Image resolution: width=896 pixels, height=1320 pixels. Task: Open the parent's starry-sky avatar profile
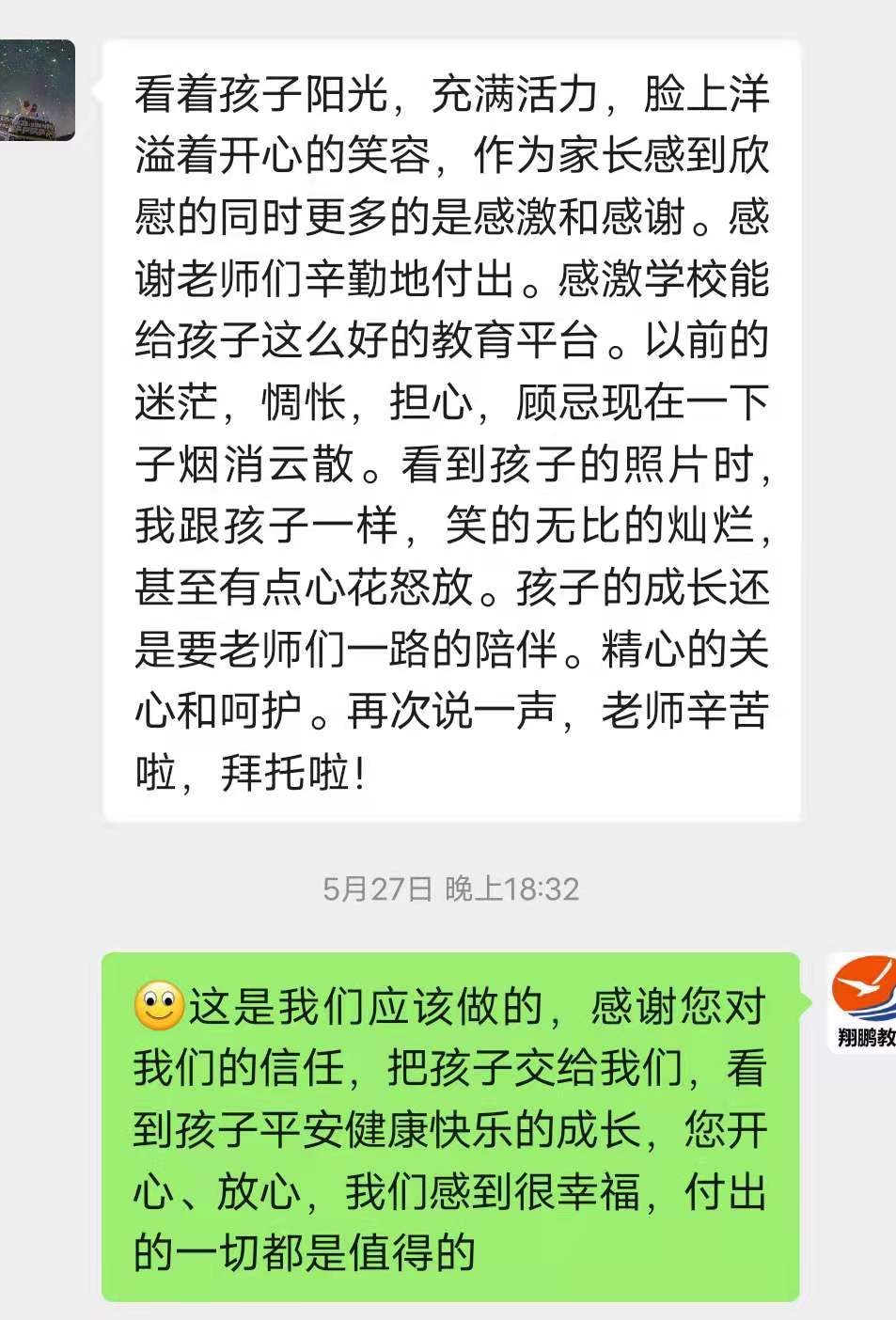[x=36, y=90]
